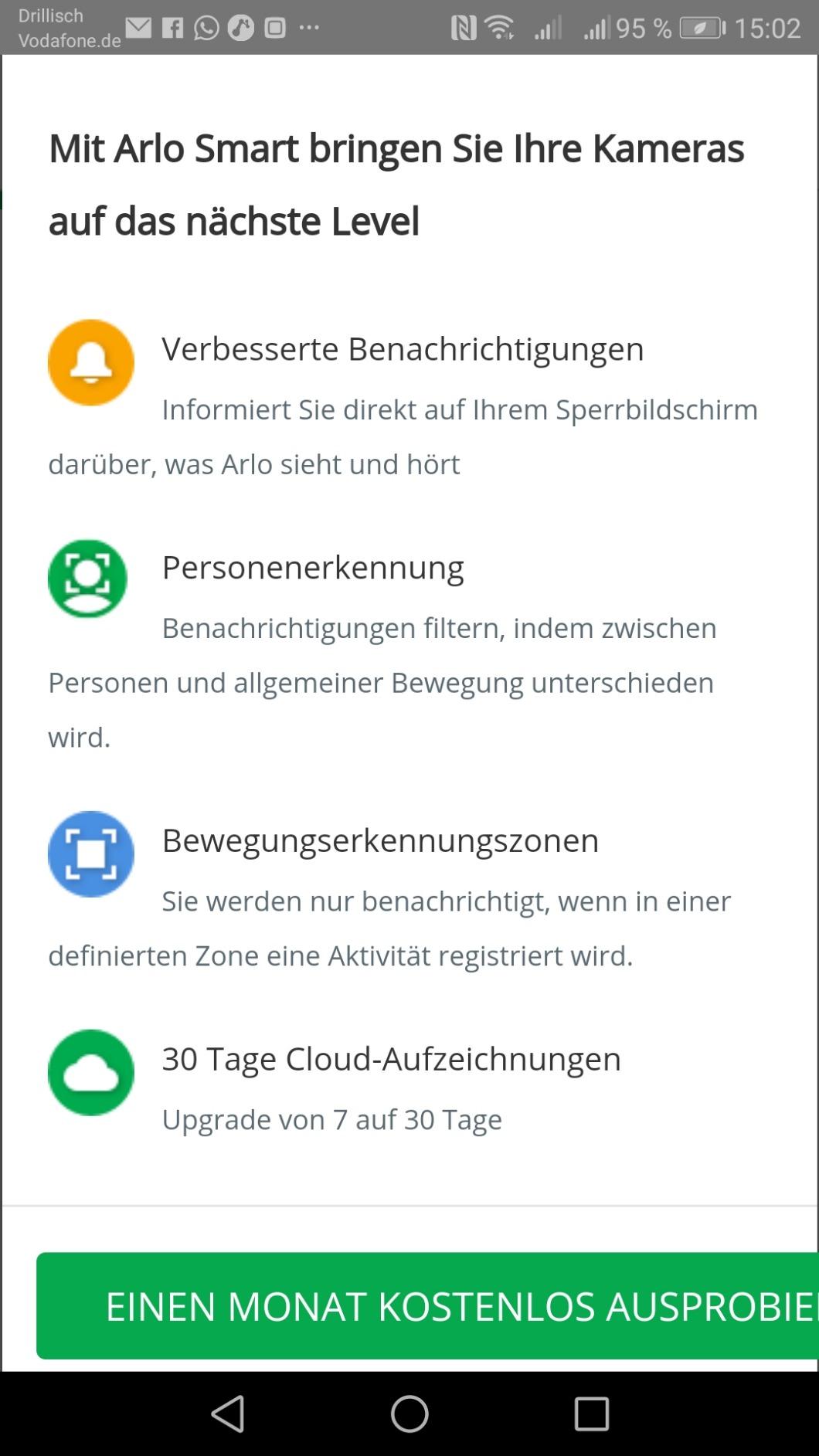The width and height of the screenshot is (819, 1456).
Task: Open the recent apps overview
Action: tap(591, 1414)
